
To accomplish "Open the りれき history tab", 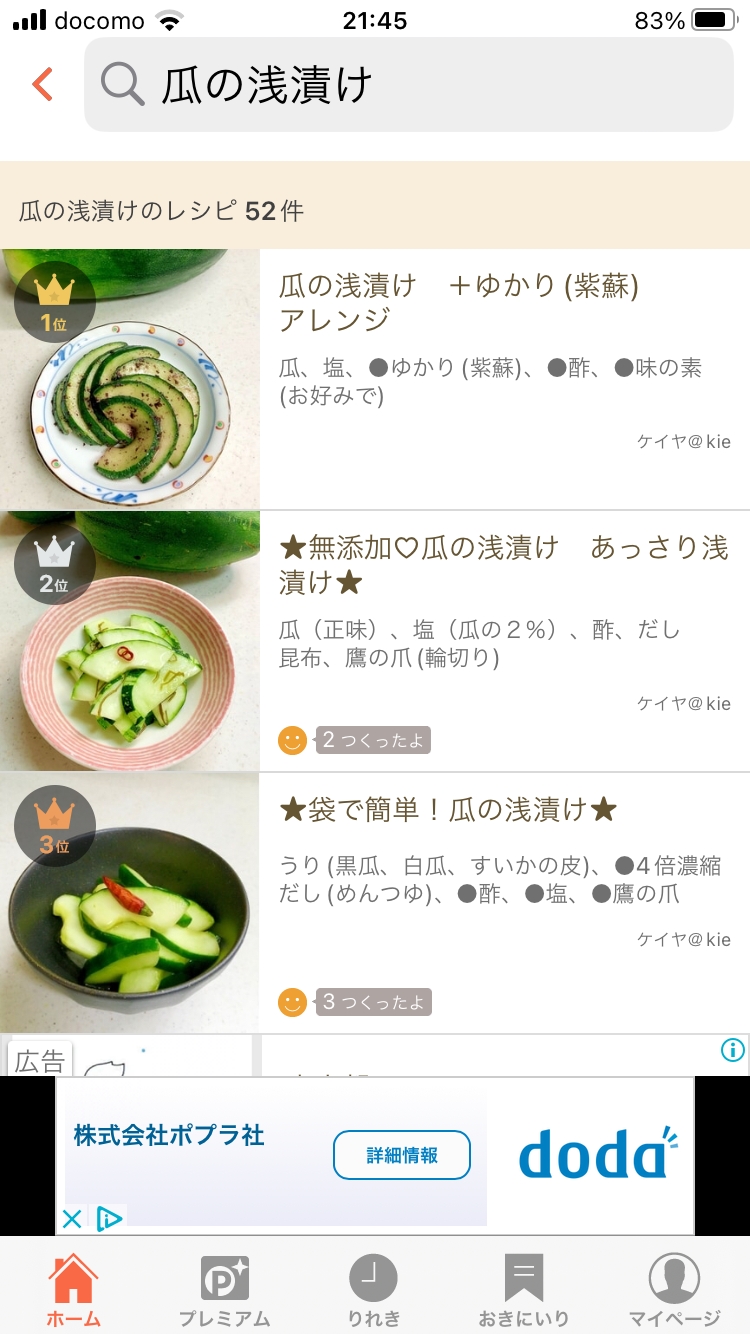I will (x=373, y=1290).
